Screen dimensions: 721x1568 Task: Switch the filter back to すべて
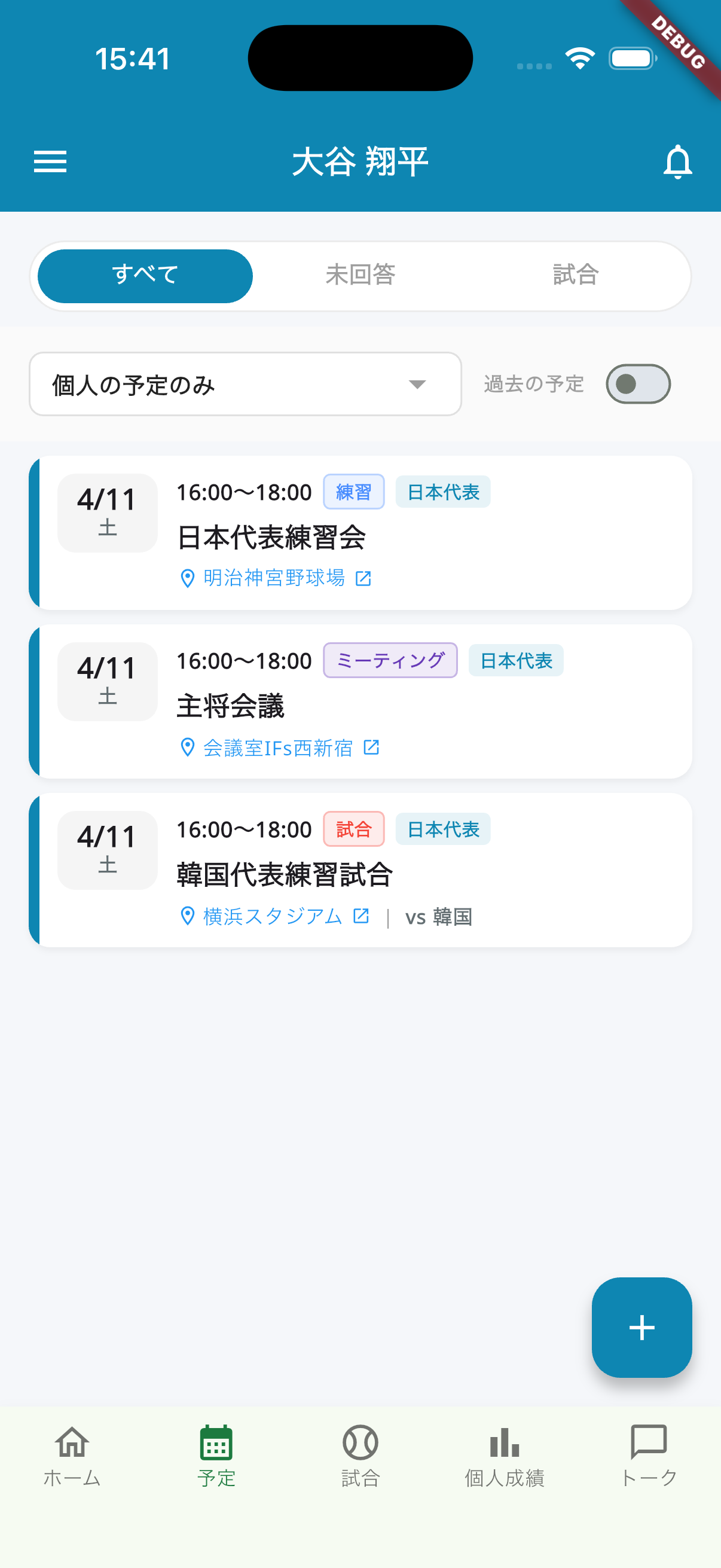point(145,275)
